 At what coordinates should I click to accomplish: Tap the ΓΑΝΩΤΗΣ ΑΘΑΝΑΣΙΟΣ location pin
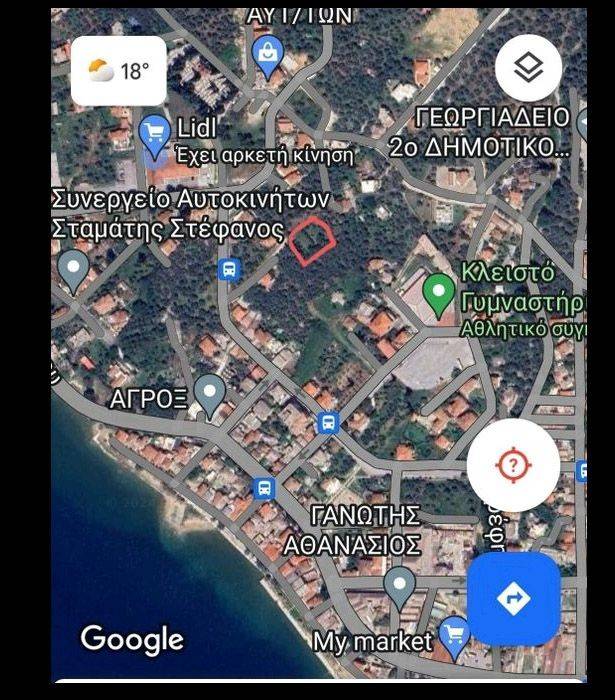pos(400,586)
